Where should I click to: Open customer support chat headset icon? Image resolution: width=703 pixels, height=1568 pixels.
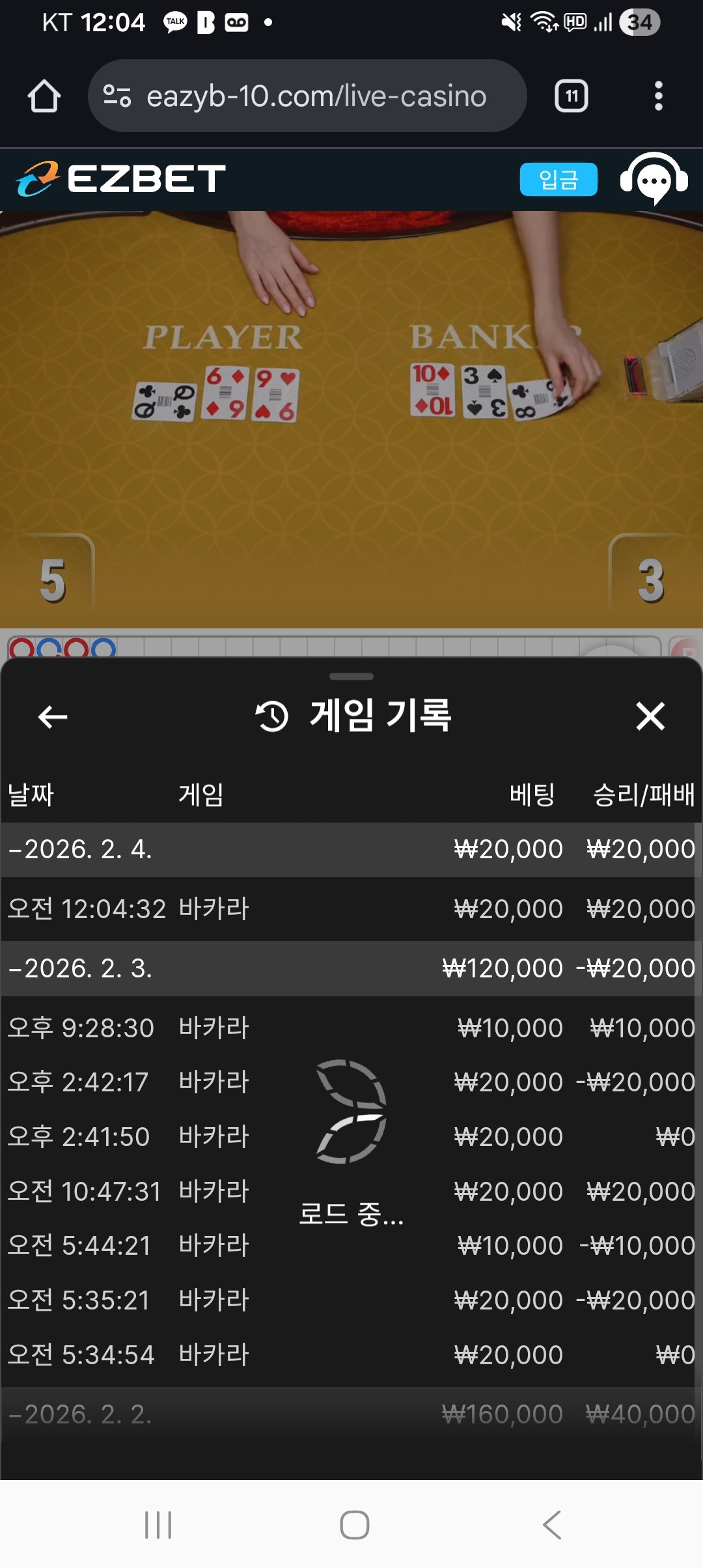(654, 179)
